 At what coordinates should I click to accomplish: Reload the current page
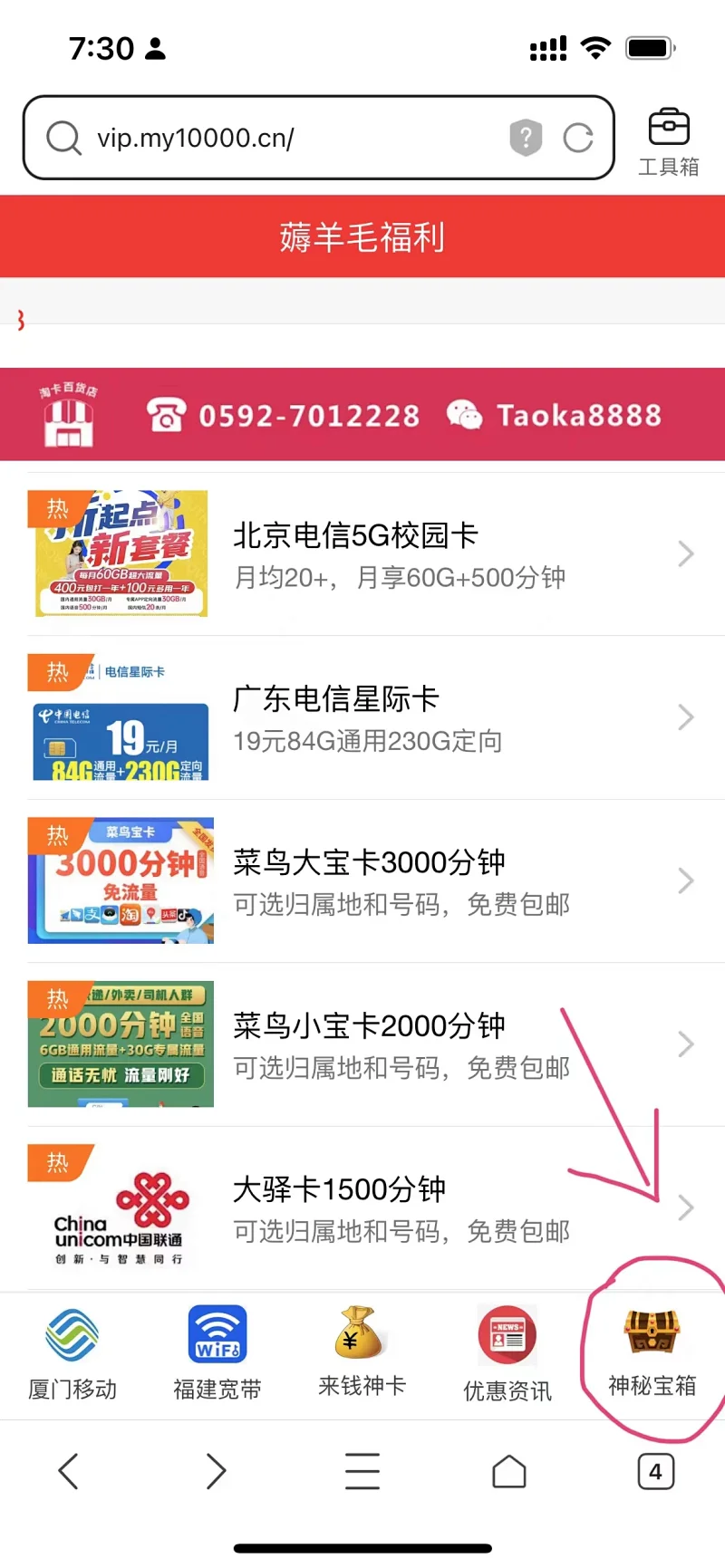coord(577,138)
